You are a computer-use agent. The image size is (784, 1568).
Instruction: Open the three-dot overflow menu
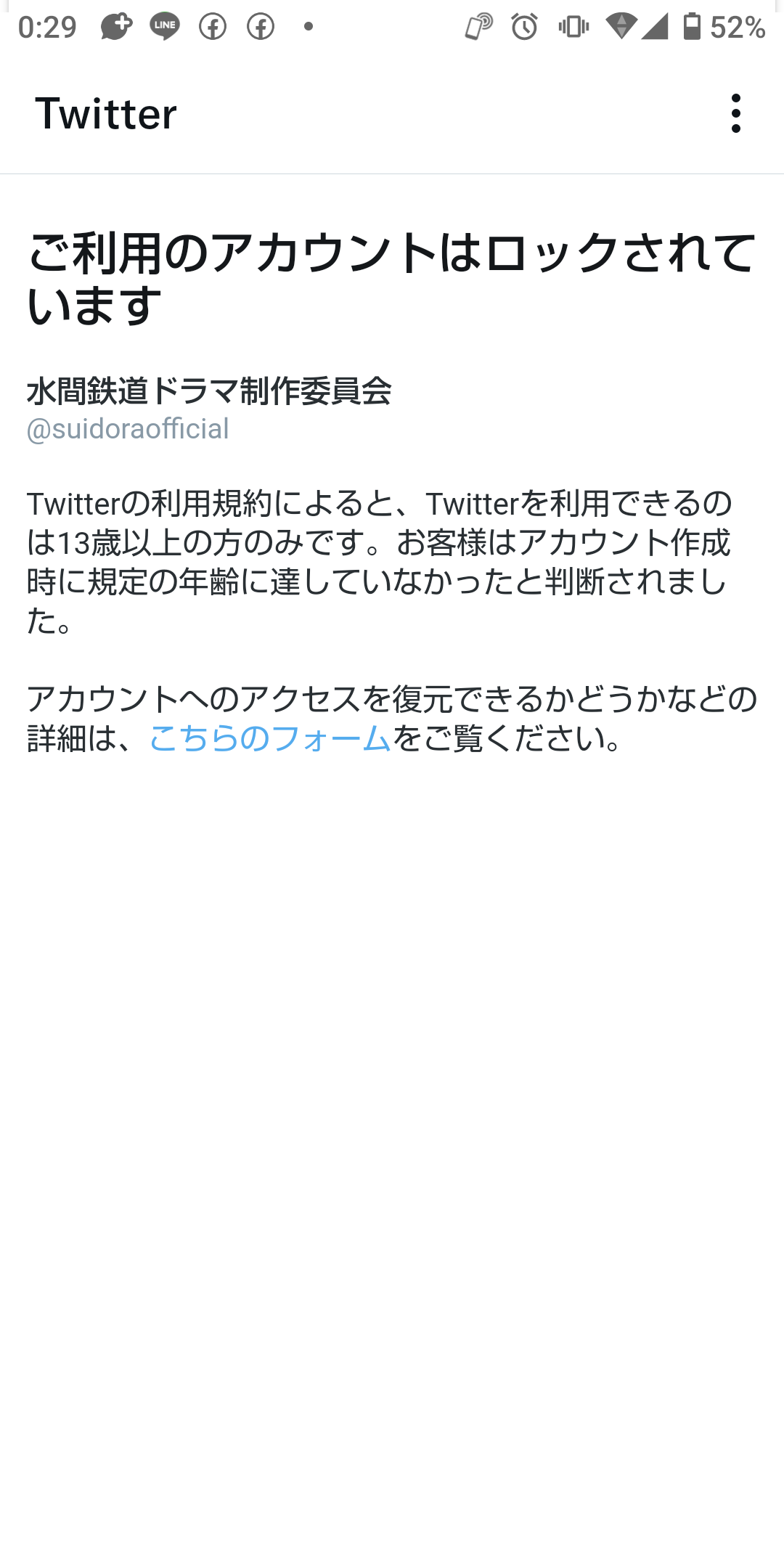coord(735,113)
